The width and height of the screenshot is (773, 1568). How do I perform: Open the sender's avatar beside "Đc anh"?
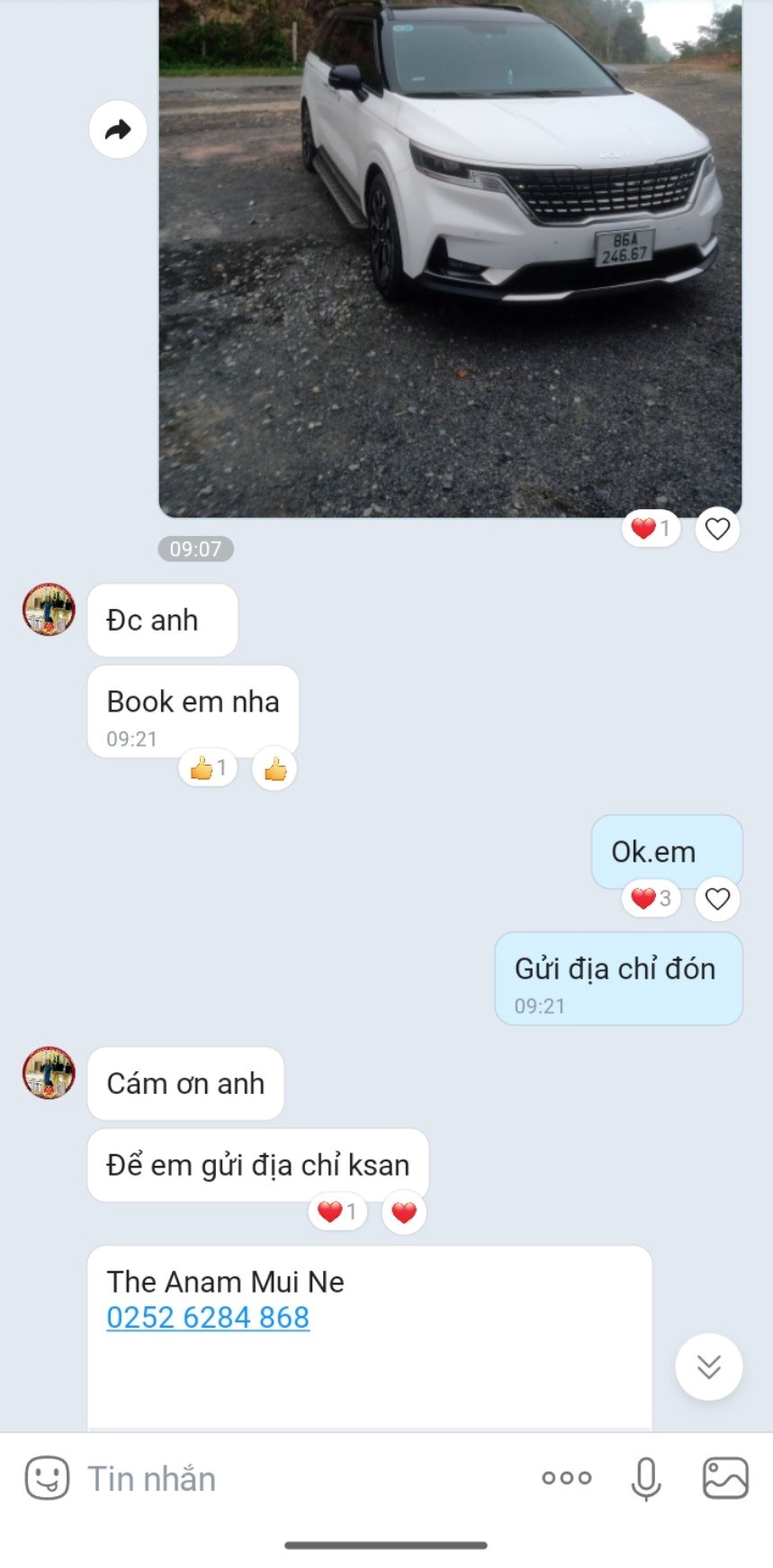pyautogui.click(x=49, y=610)
